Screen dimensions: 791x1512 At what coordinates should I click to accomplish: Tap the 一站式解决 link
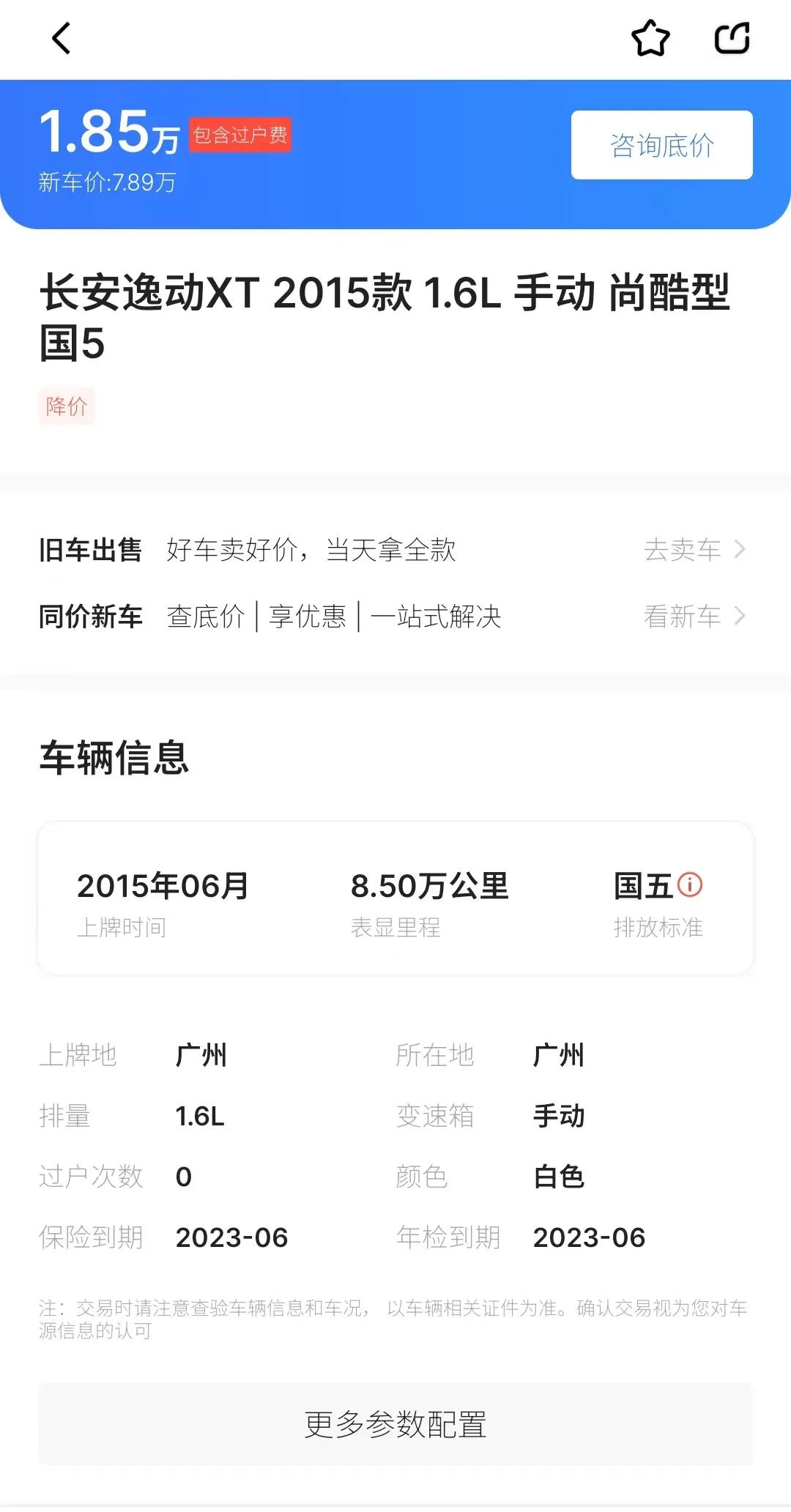(437, 617)
